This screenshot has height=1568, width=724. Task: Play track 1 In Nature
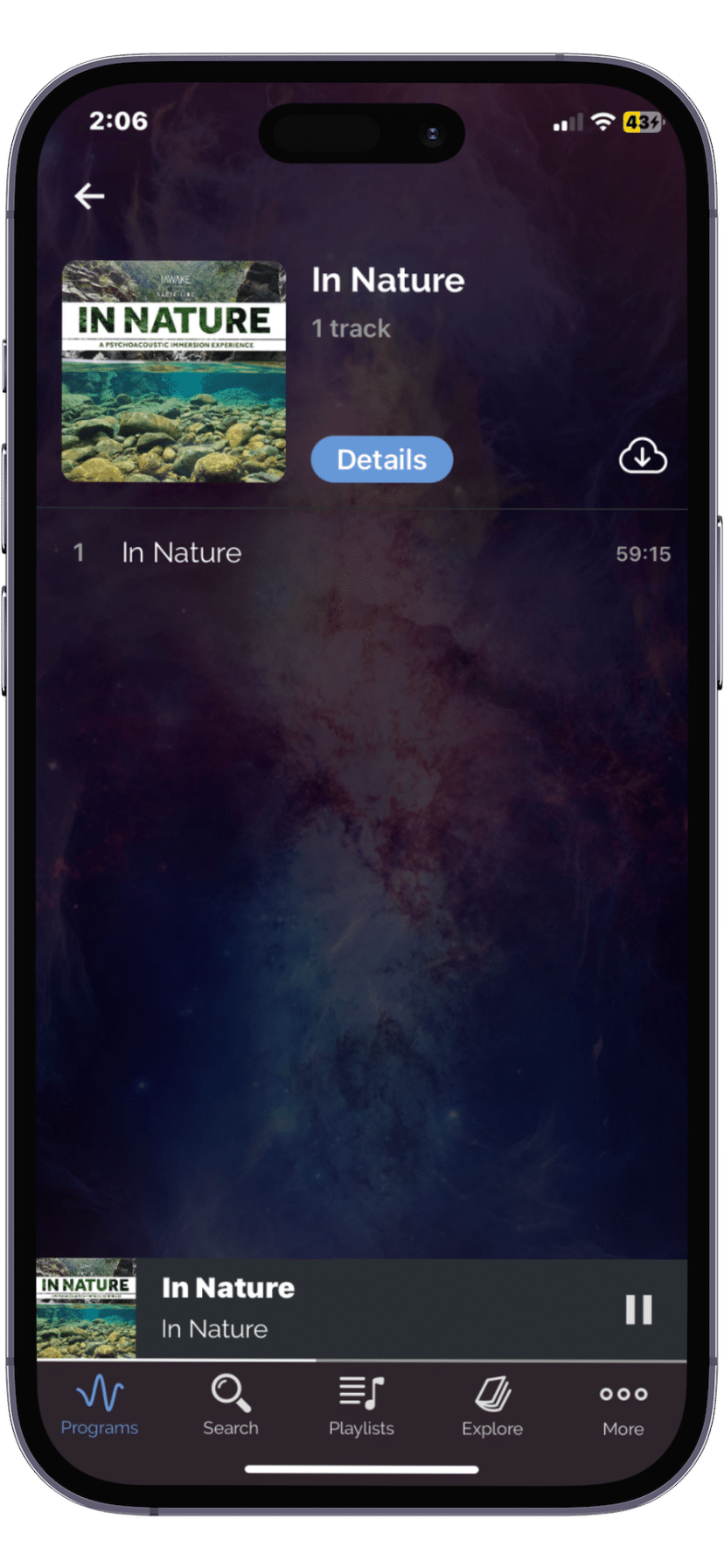(x=362, y=553)
